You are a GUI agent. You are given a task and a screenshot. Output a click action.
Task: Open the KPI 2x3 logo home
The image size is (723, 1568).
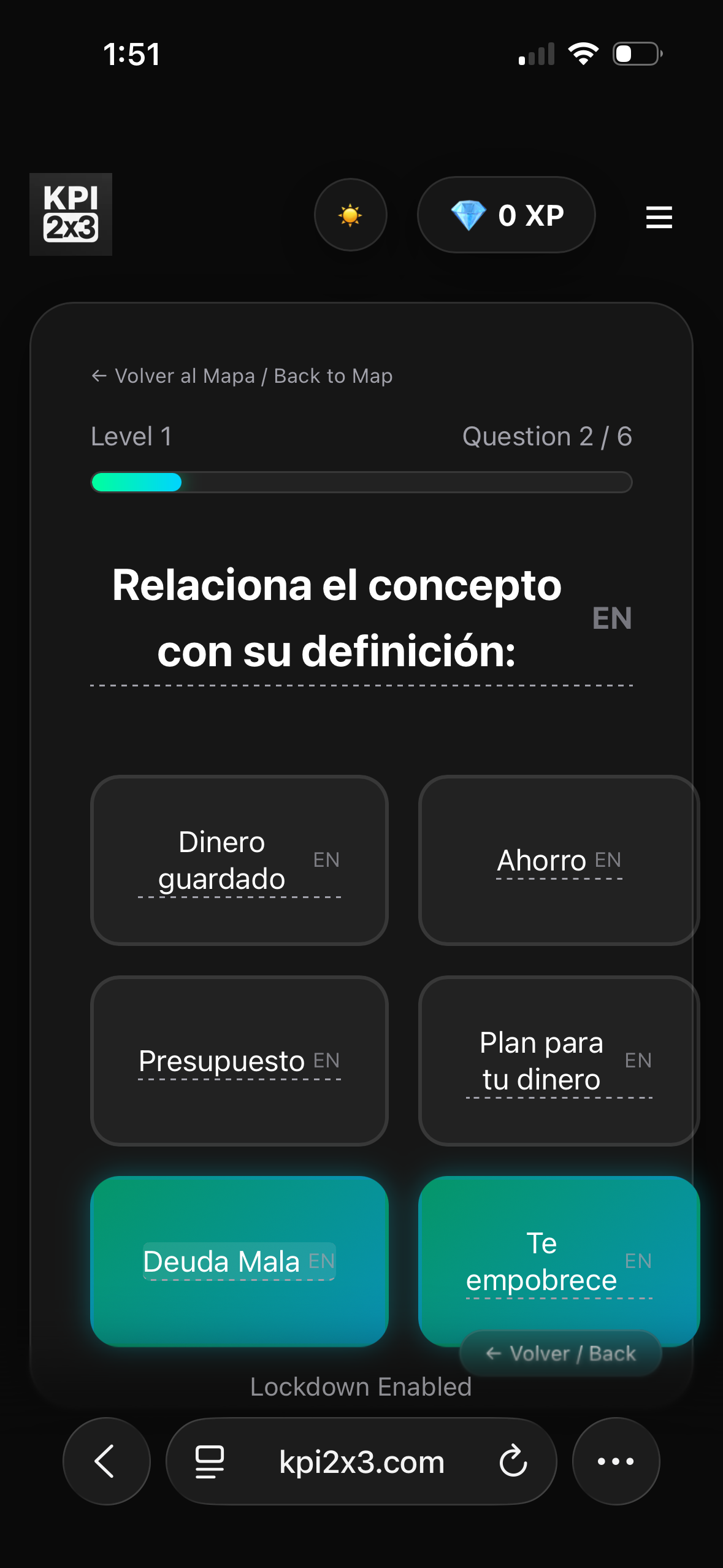coord(71,214)
